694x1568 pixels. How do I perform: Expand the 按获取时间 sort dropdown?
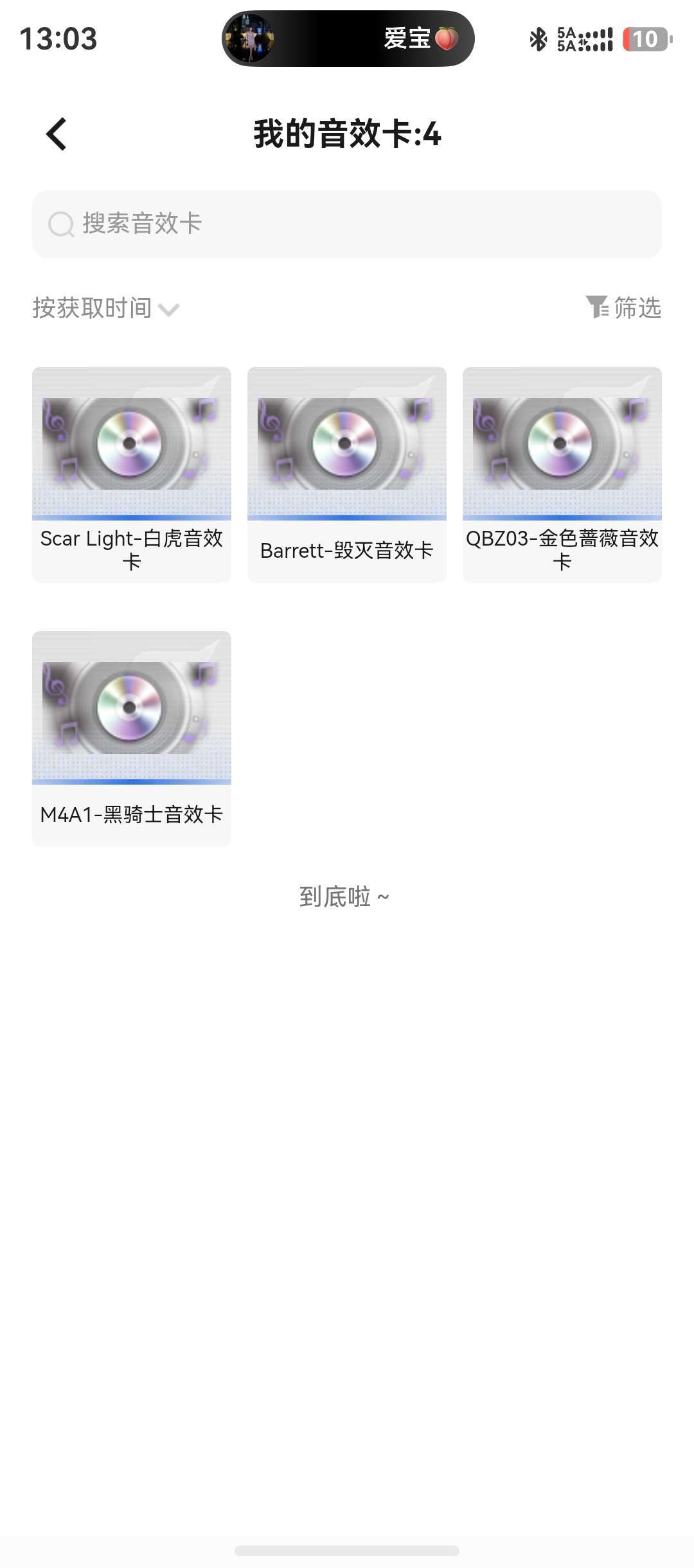[106, 308]
